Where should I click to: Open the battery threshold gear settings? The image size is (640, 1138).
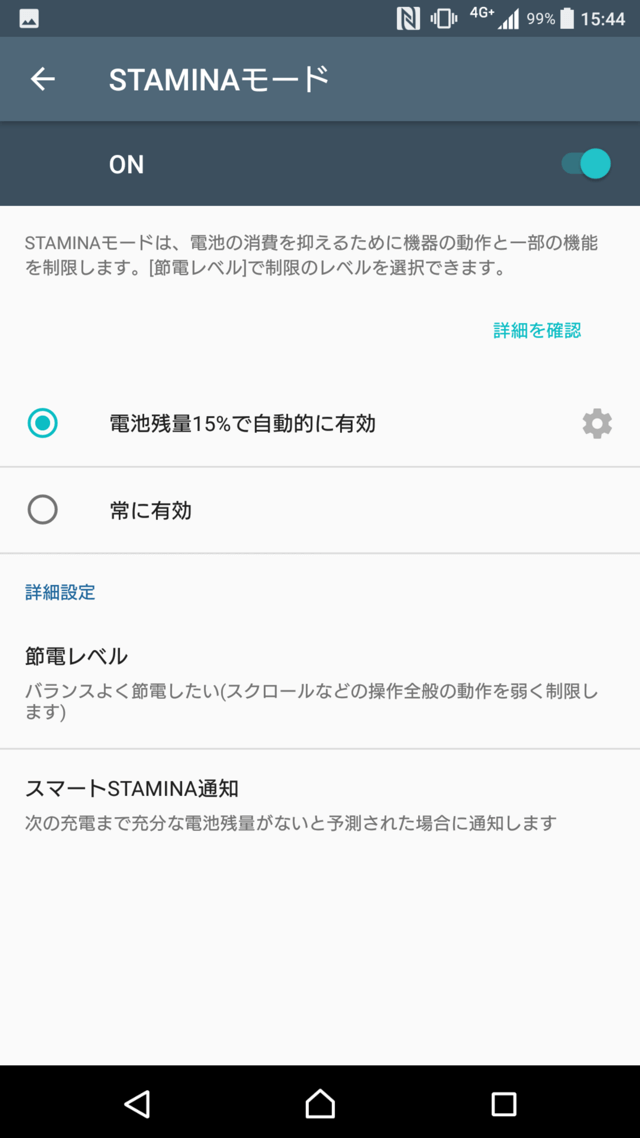pyautogui.click(x=597, y=424)
